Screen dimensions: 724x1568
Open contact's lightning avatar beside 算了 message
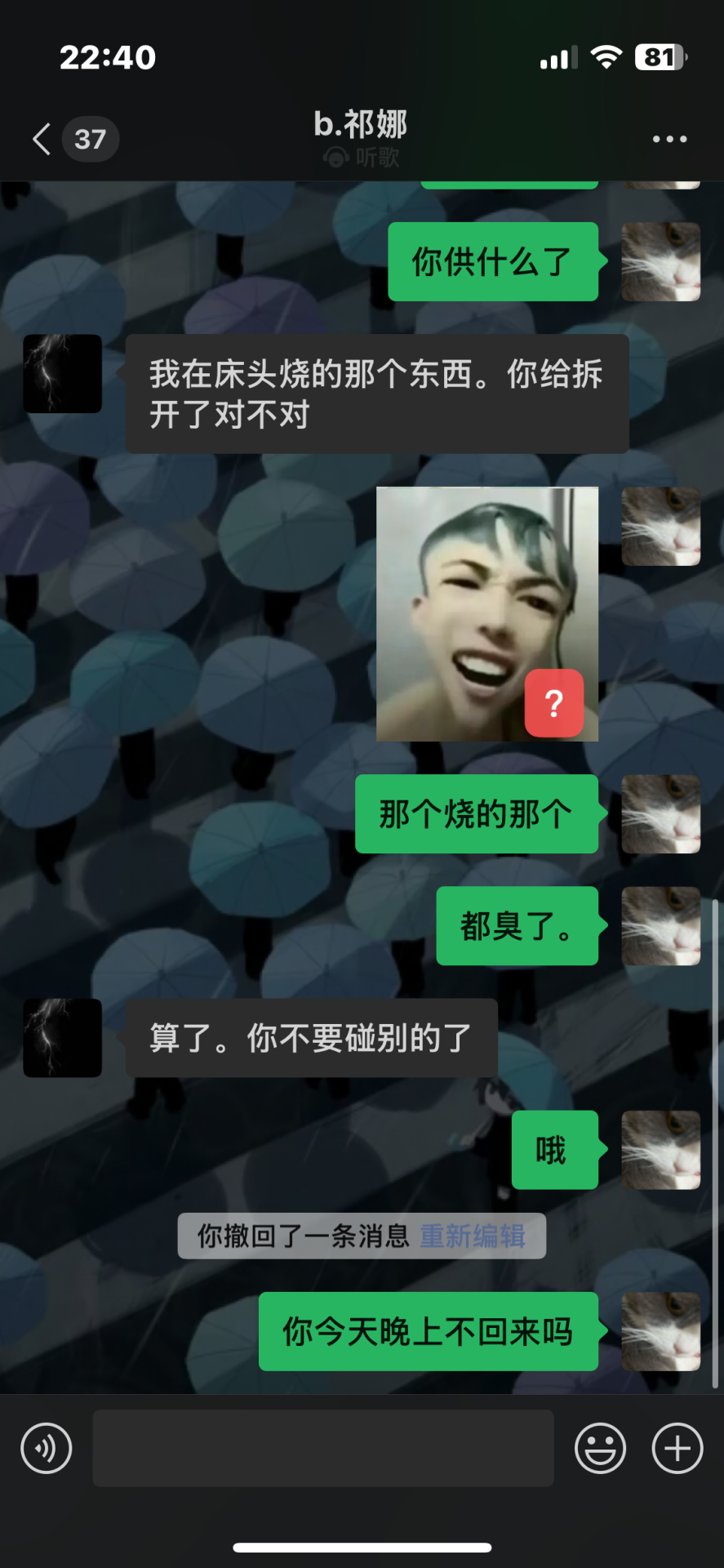click(62, 1037)
